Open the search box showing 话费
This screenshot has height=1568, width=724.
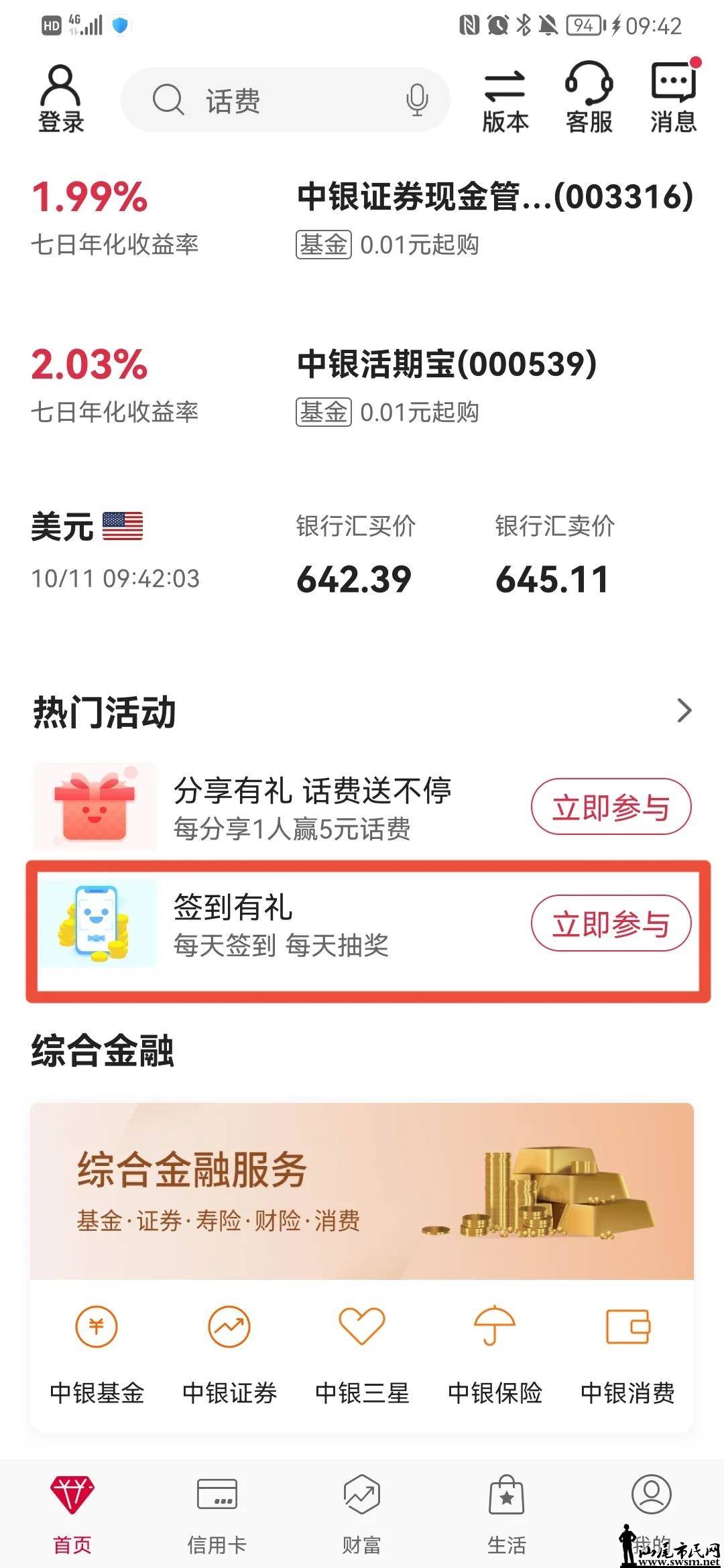tap(268, 101)
